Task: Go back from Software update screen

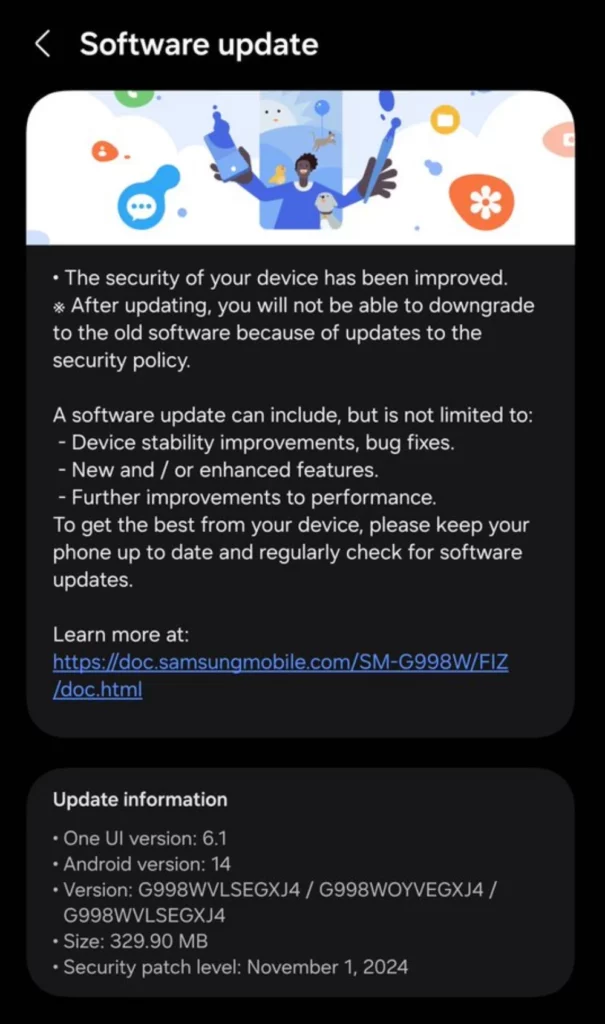Action: coord(42,45)
